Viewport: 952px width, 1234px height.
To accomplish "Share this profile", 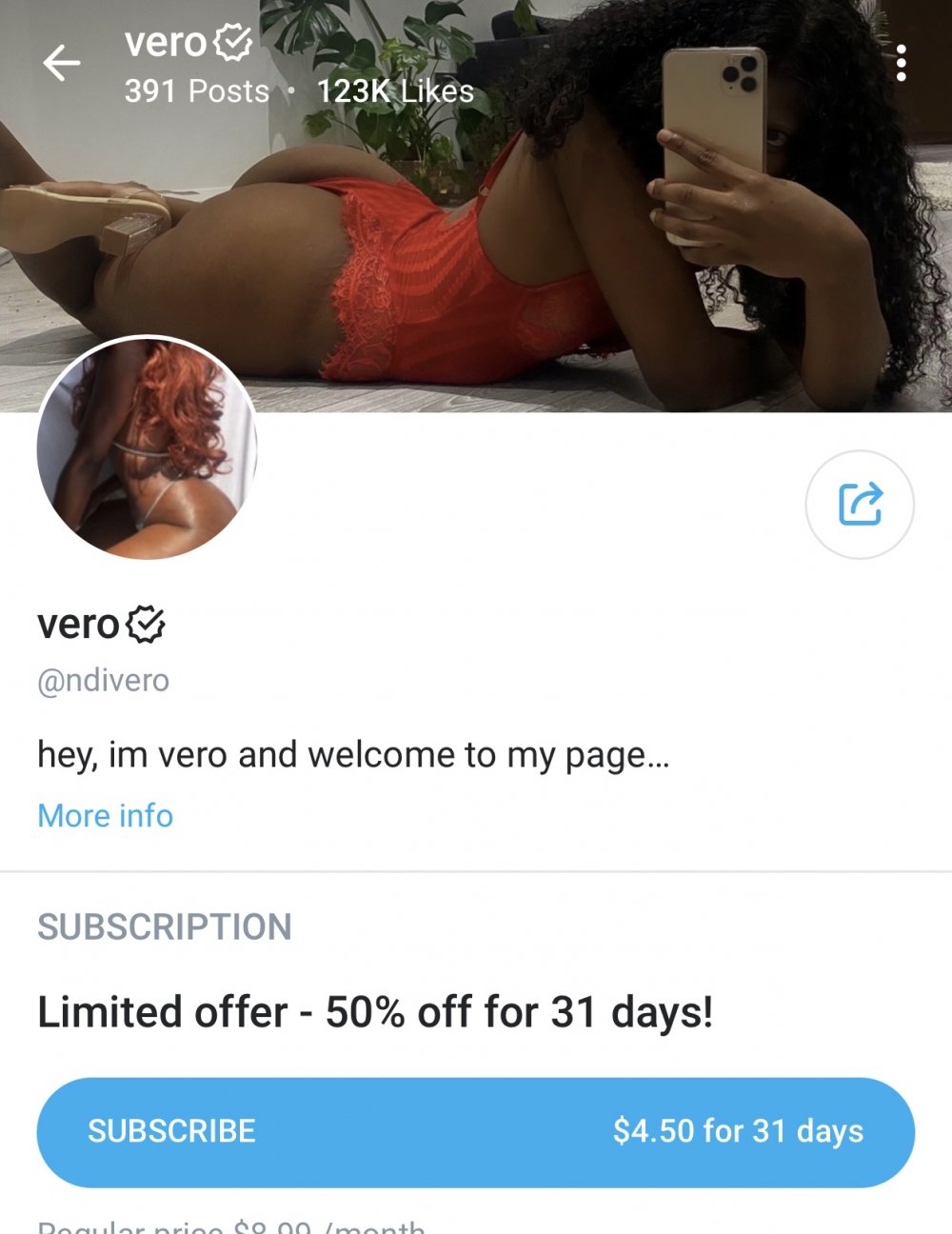I will tap(860, 505).
